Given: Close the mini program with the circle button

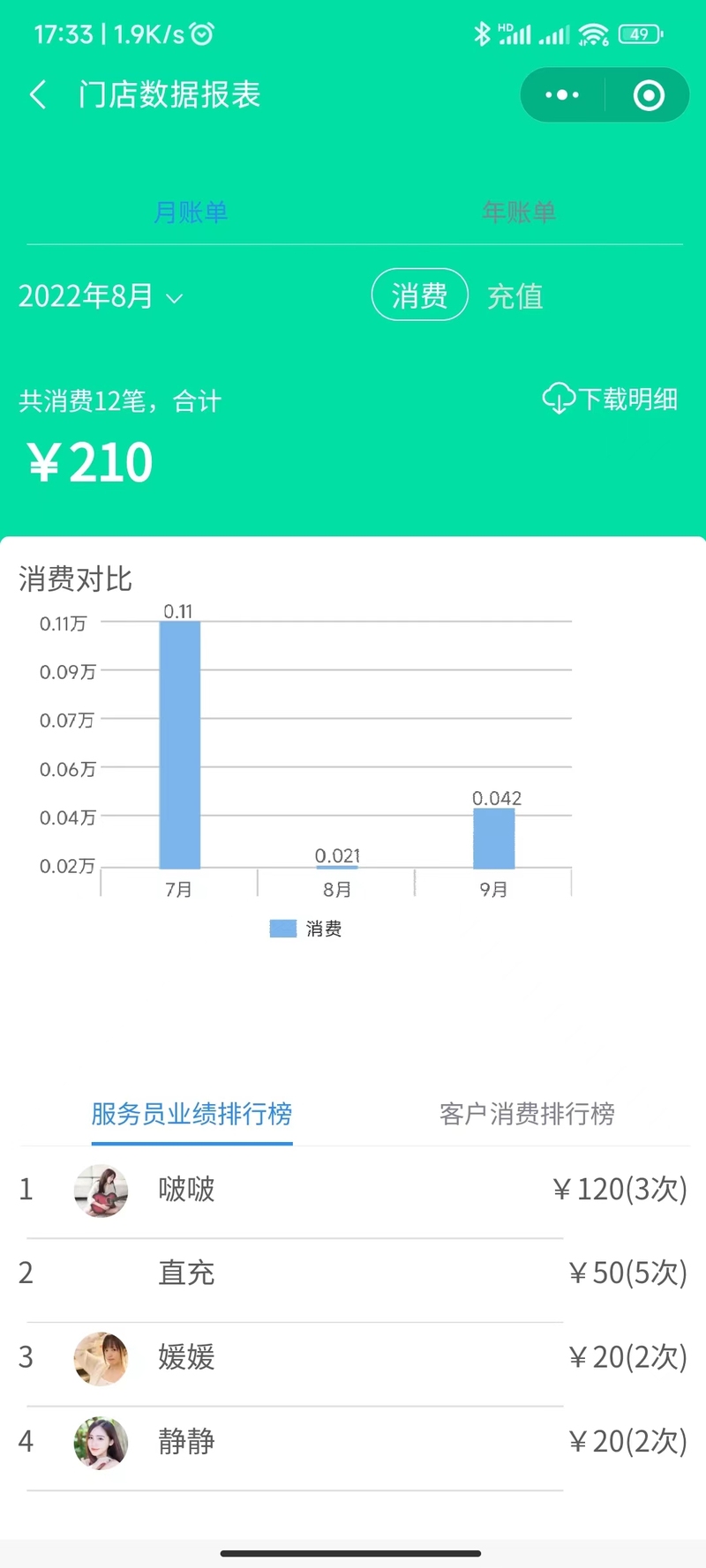Looking at the screenshot, I should point(649,95).
